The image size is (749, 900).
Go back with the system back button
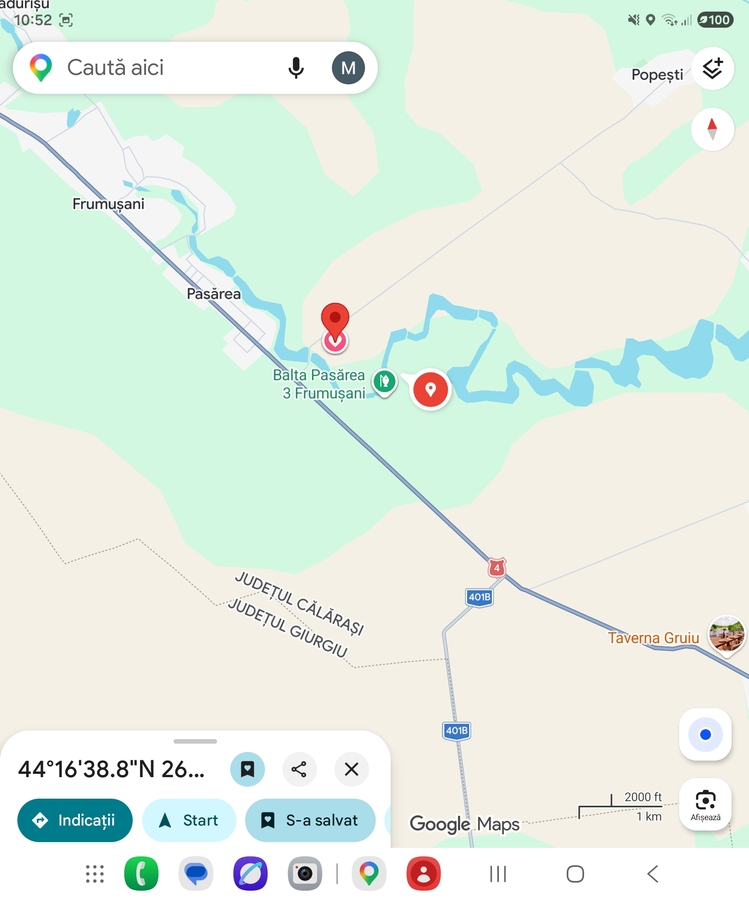(x=652, y=874)
